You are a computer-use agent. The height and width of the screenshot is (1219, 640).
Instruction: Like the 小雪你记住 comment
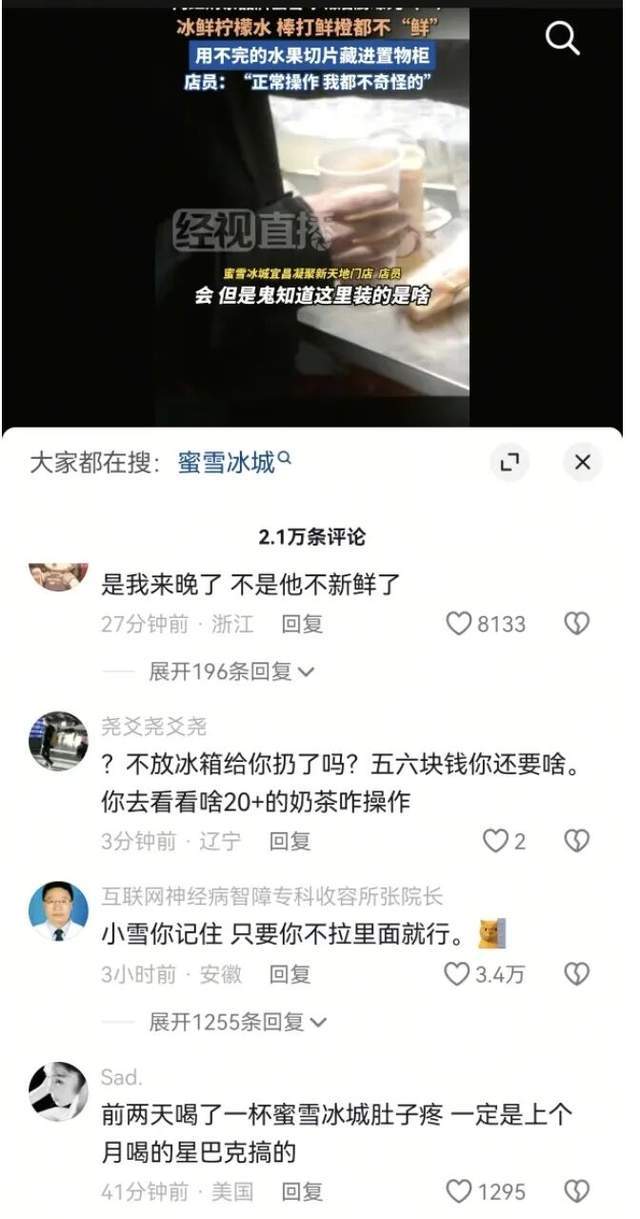457,974
